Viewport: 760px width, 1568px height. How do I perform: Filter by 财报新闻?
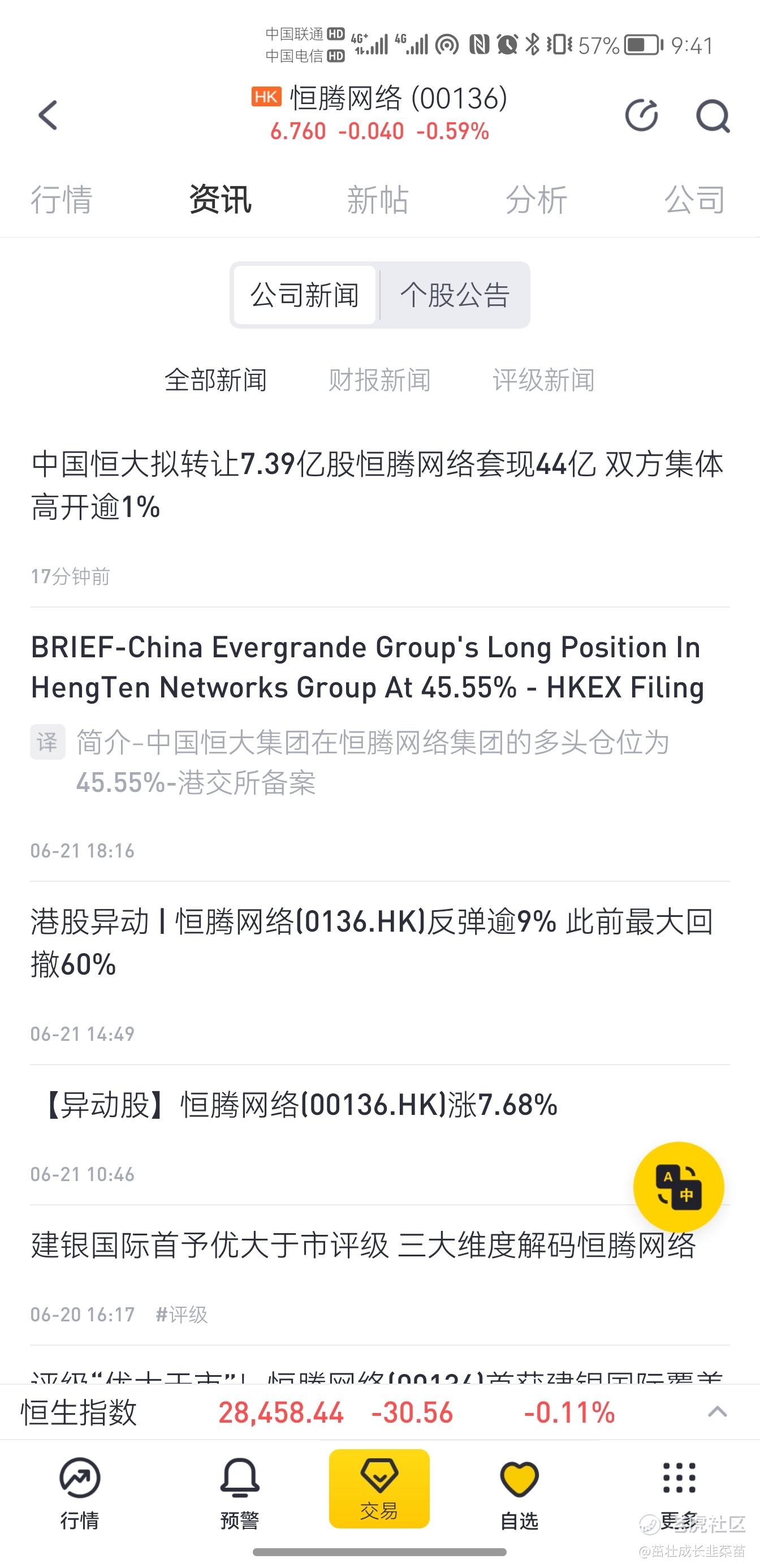[x=379, y=380]
